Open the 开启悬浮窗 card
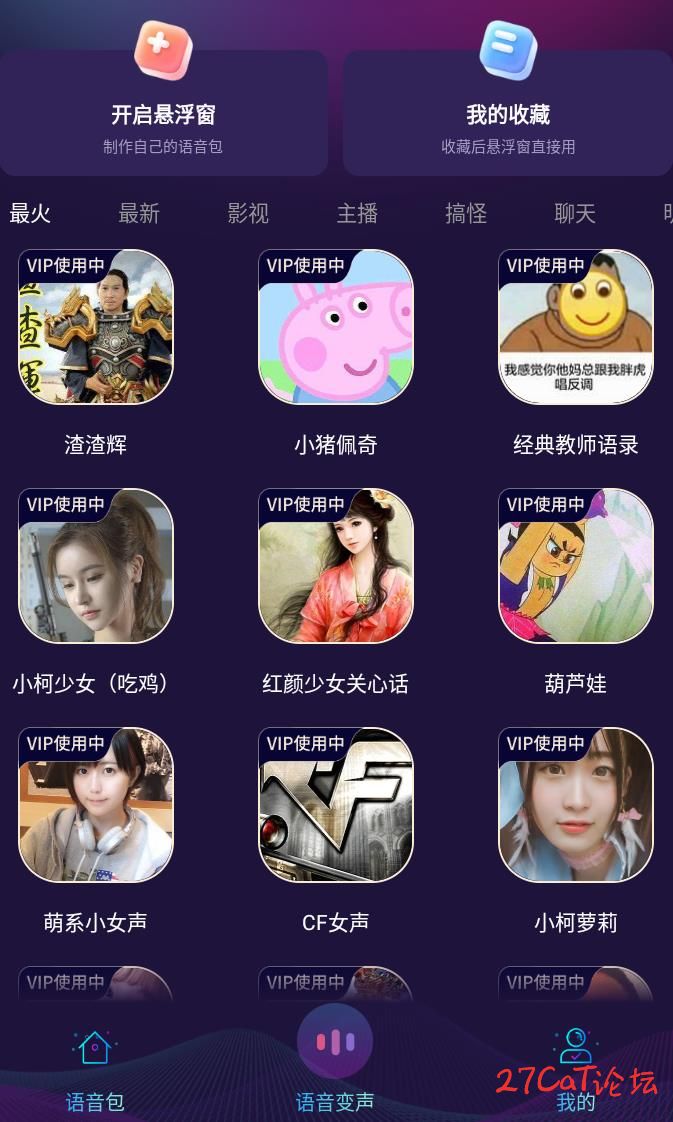The image size is (673, 1122). point(164,113)
